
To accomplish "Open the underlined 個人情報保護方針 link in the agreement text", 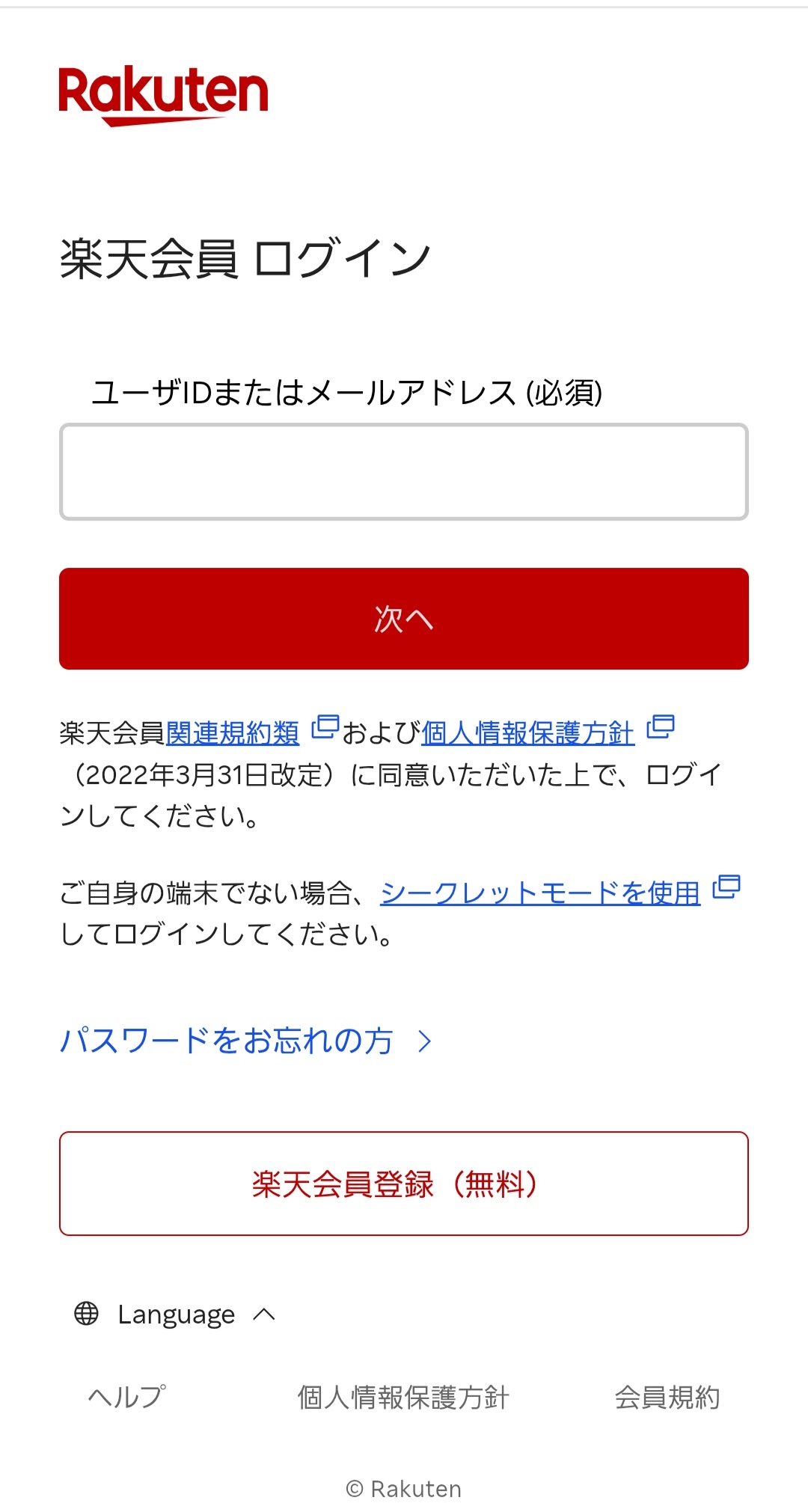I will coord(527,733).
